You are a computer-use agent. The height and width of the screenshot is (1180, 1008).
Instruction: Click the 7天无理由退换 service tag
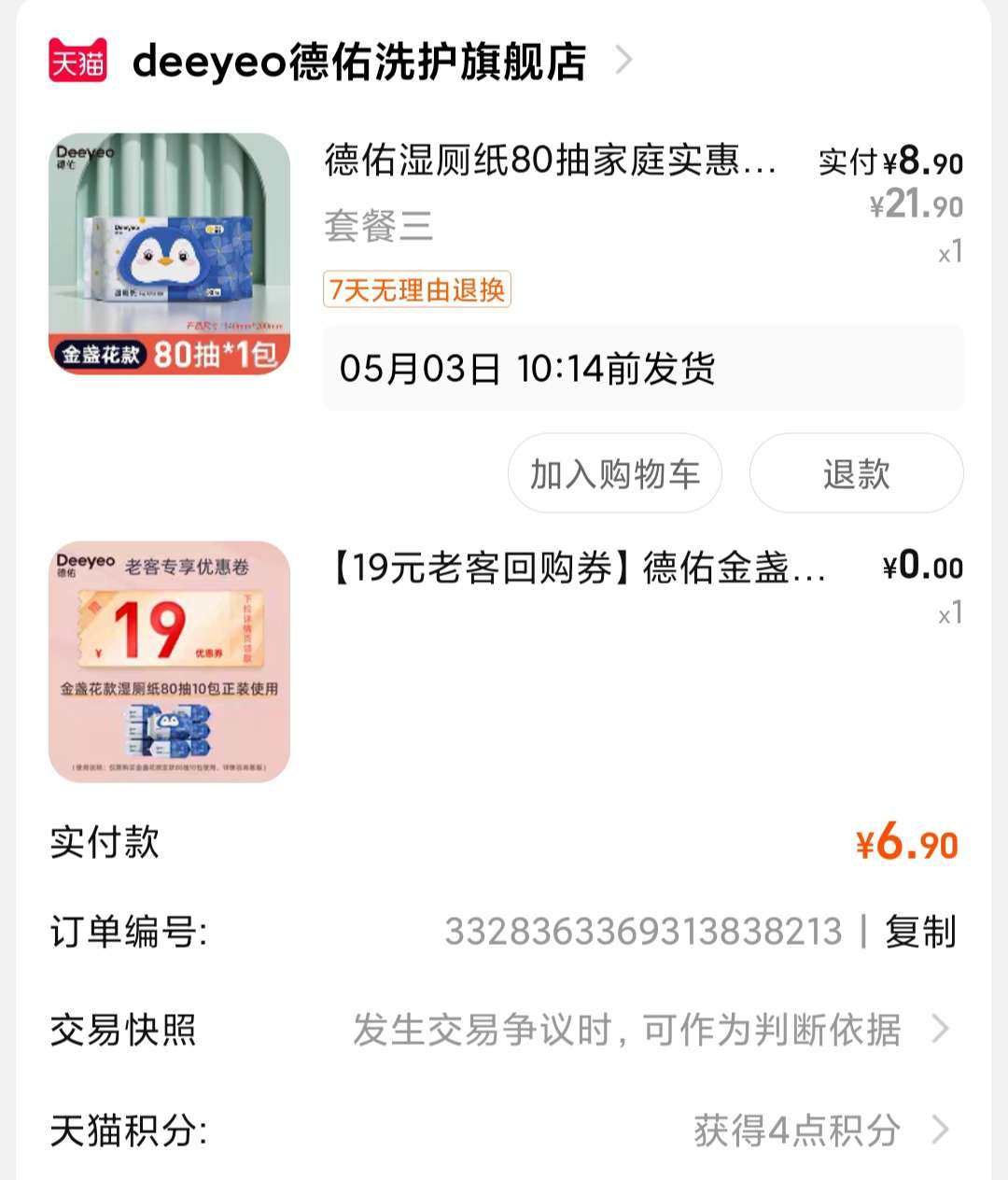pyautogui.click(x=415, y=290)
